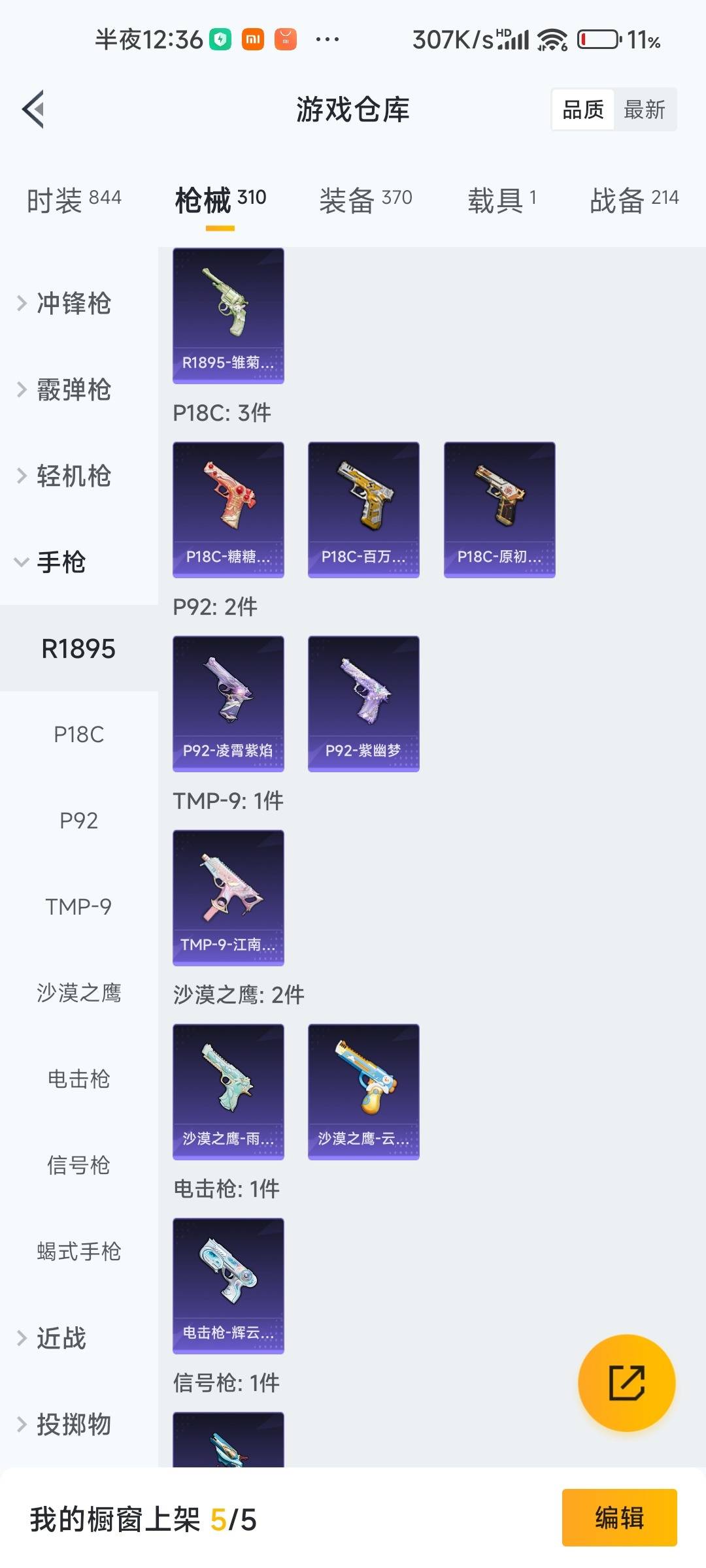The height and width of the screenshot is (1568, 706).
Task: Select the R1895-雏菊 revolver skin
Action: click(x=228, y=316)
